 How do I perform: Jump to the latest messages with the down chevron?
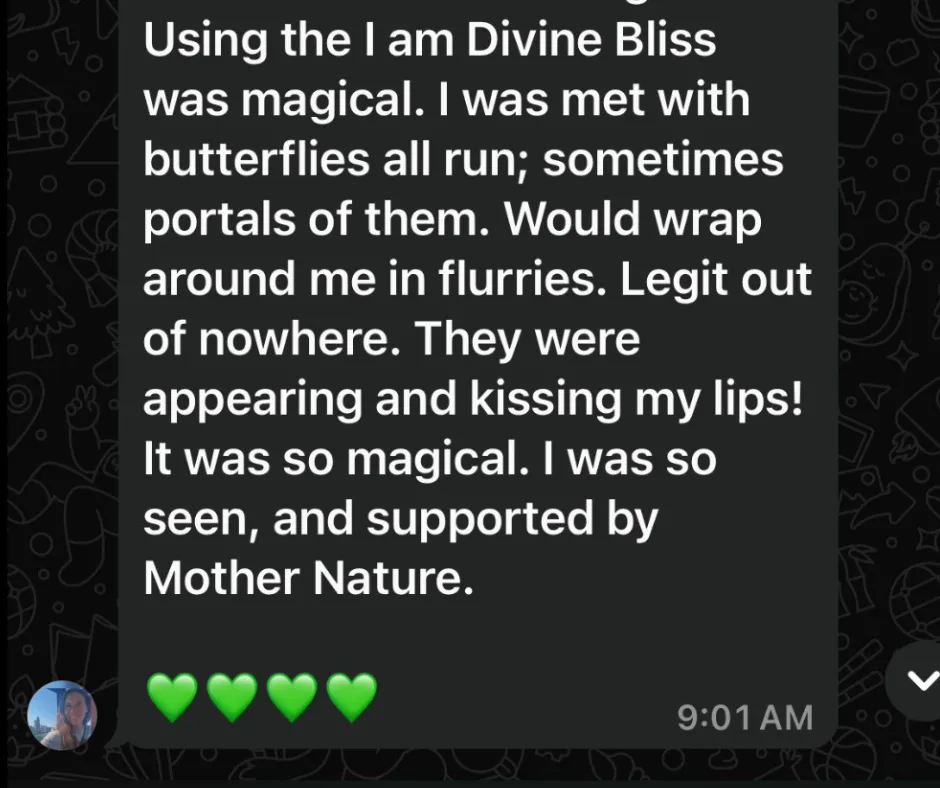(x=920, y=680)
